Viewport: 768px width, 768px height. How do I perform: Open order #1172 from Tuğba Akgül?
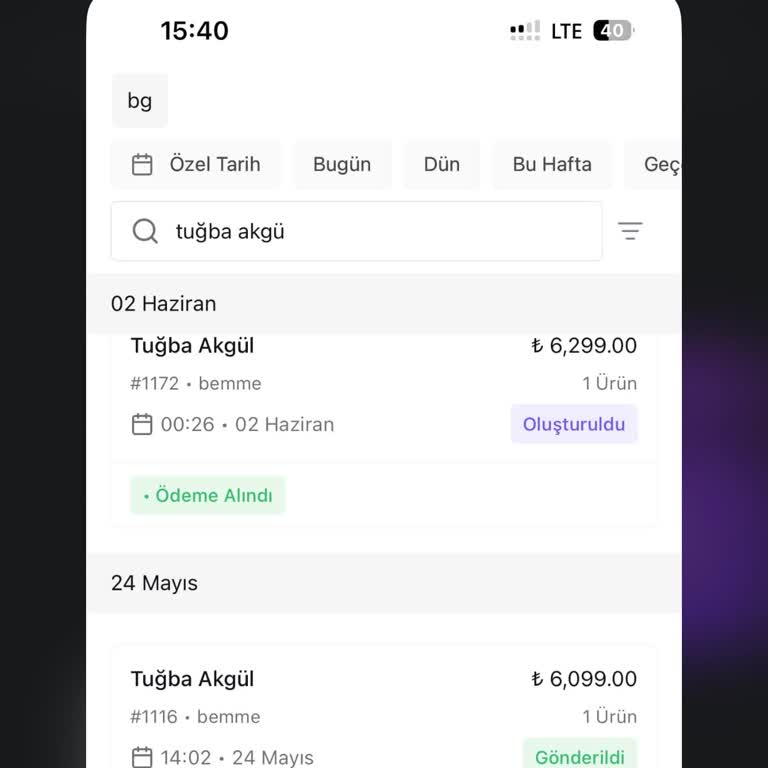pos(384,400)
